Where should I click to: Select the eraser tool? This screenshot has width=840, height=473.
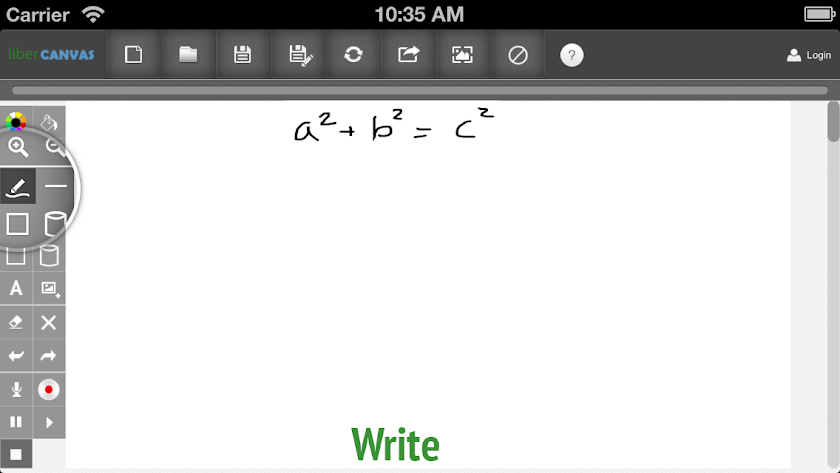point(16,322)
